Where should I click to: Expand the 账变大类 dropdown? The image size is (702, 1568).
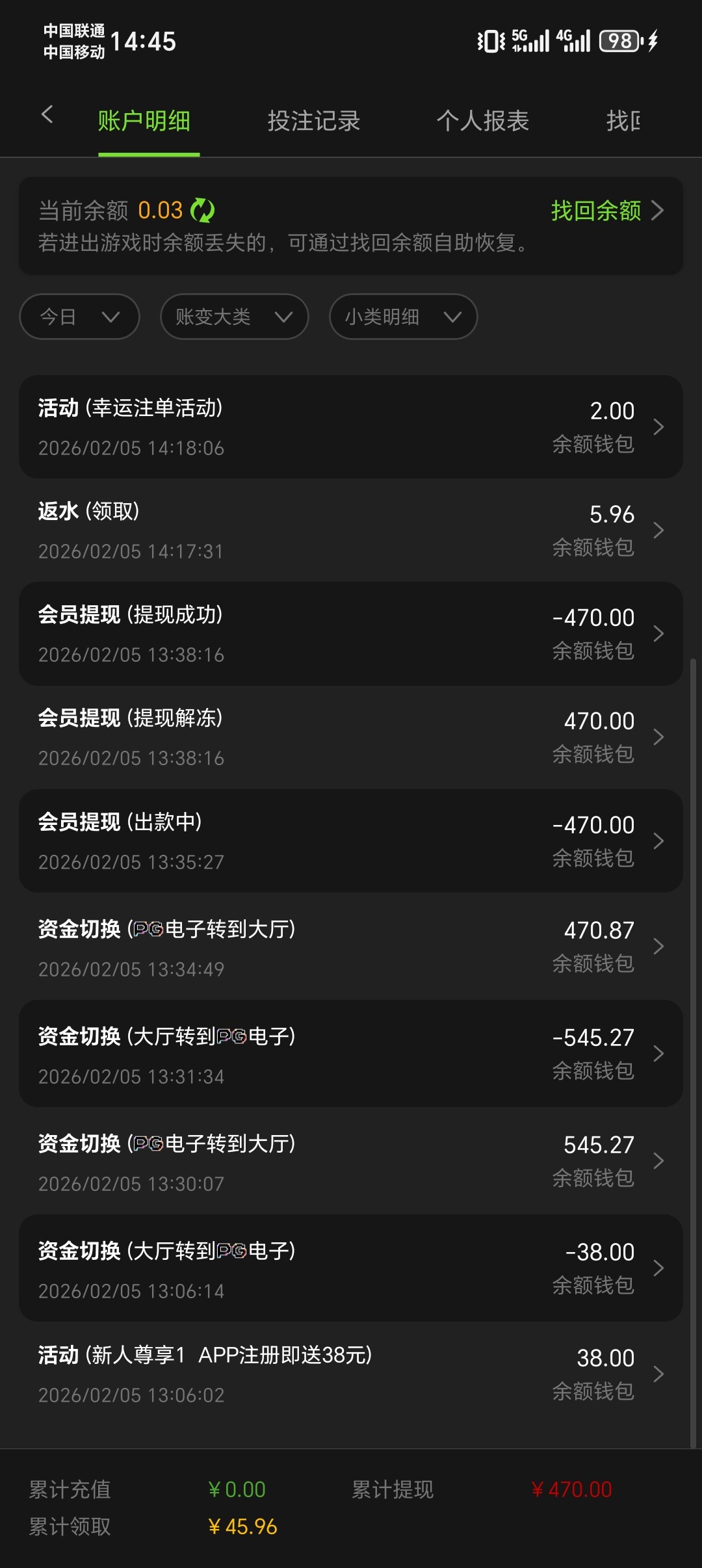tap(234, 317)
